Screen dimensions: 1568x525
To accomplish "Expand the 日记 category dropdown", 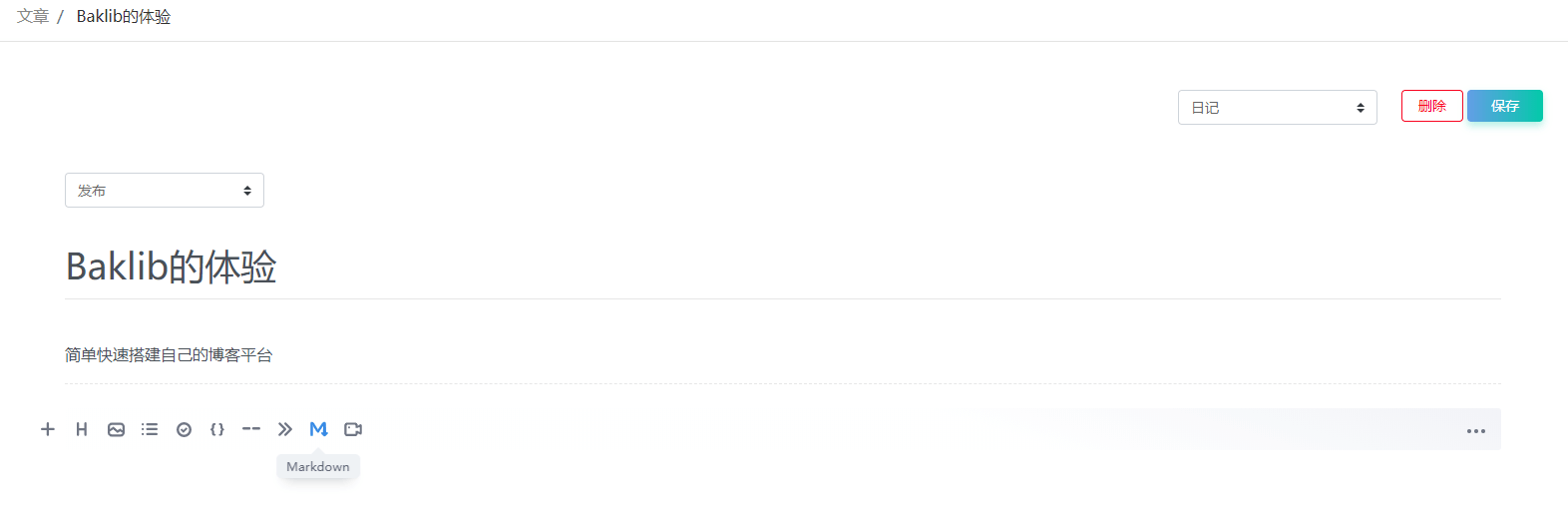I will (1277, 108).
